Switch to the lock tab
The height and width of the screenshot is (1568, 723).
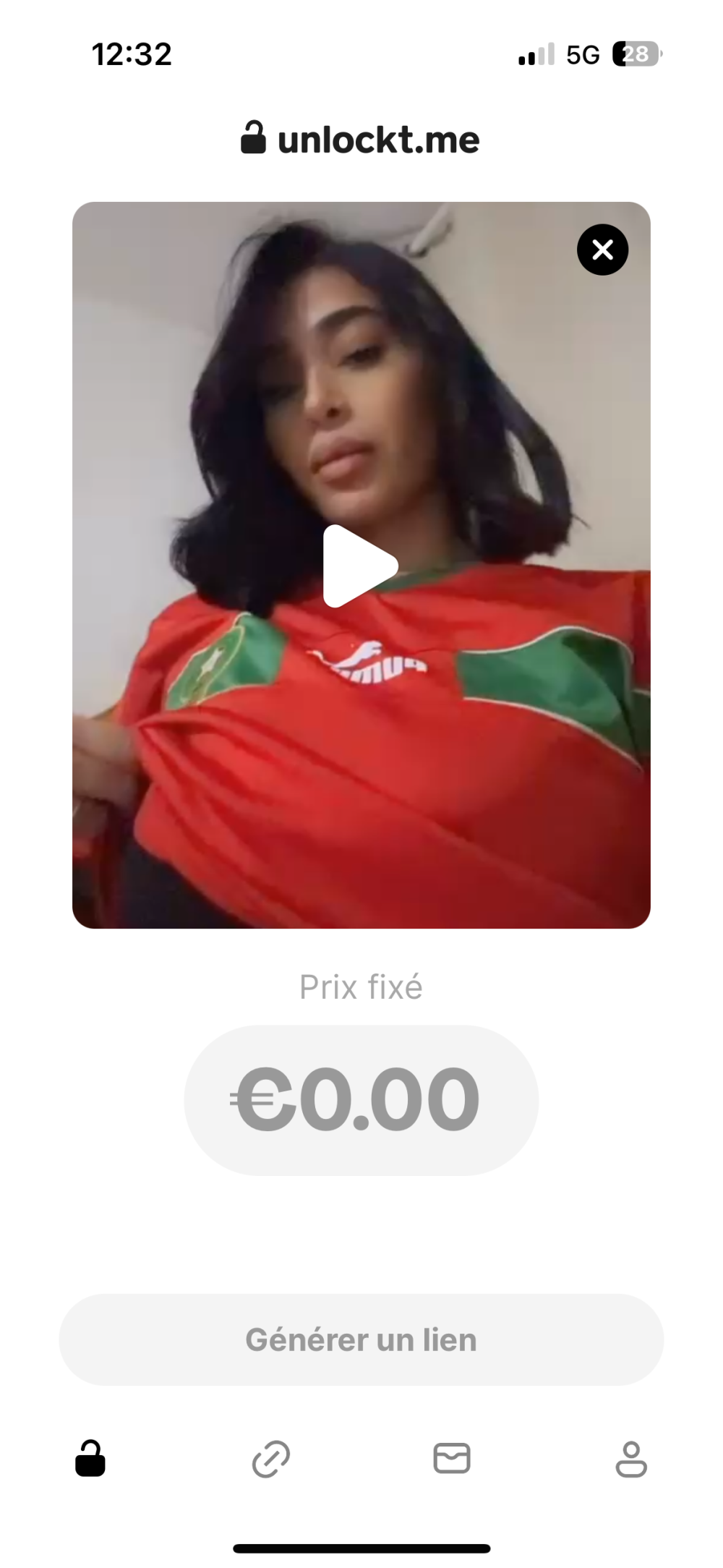(90, 1458)
